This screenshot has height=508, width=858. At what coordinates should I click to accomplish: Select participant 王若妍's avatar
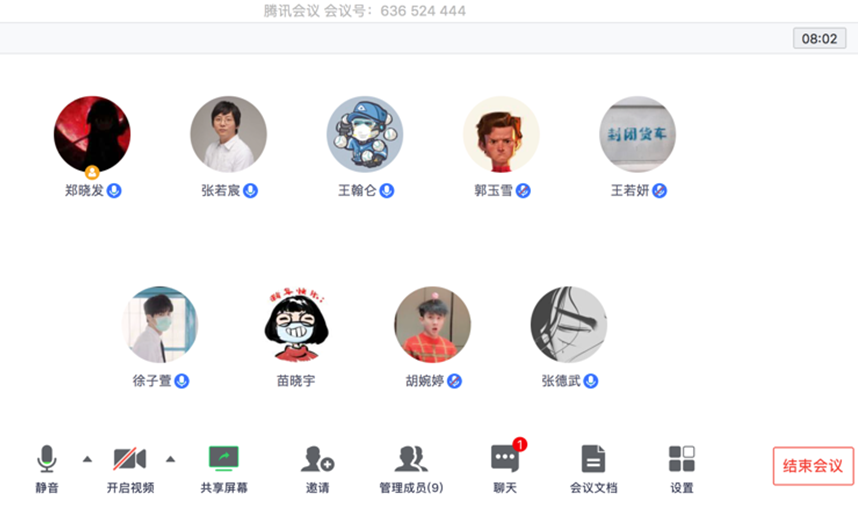638,134
